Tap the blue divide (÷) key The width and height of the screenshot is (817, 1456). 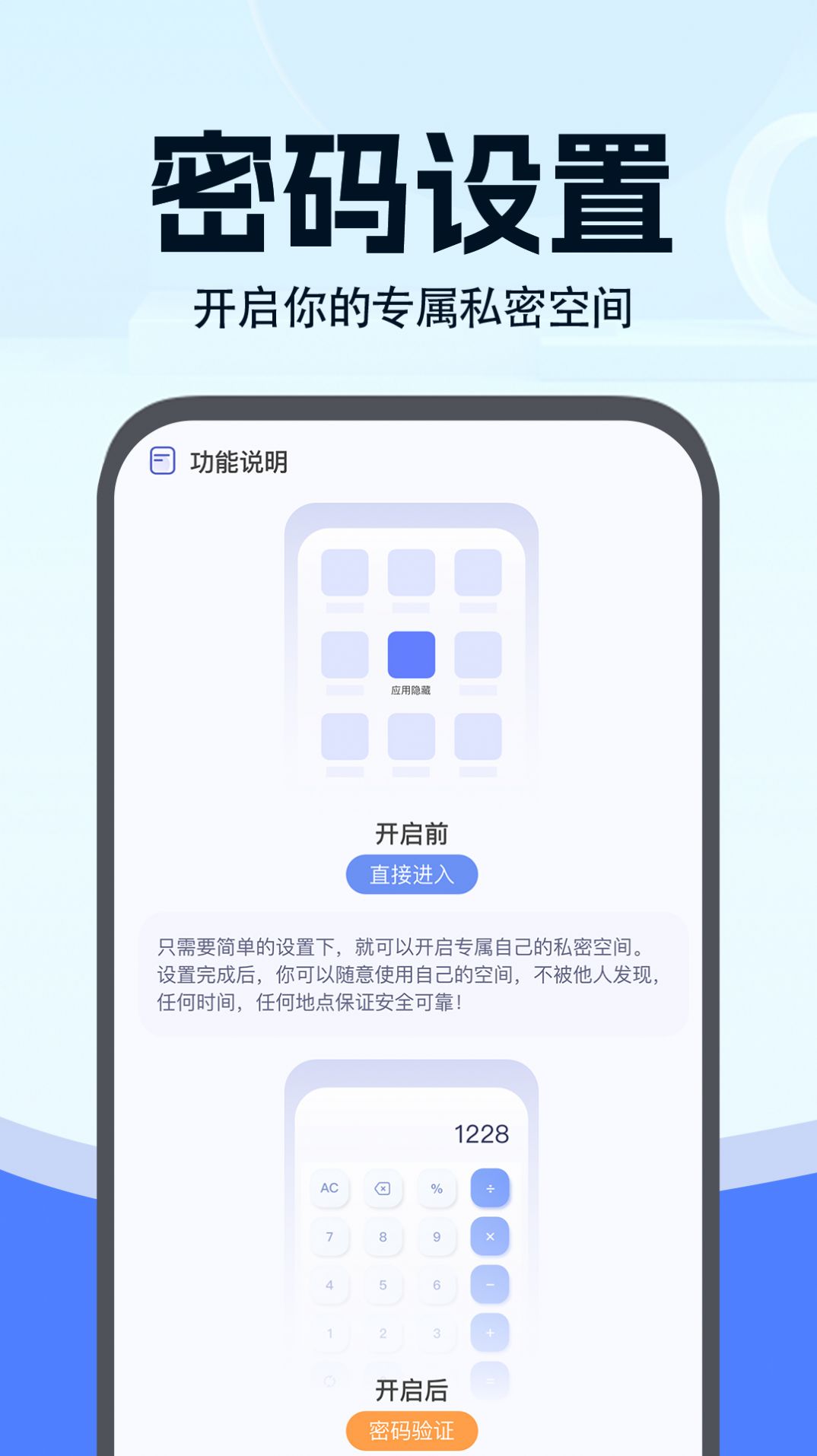click(491, 1188)
